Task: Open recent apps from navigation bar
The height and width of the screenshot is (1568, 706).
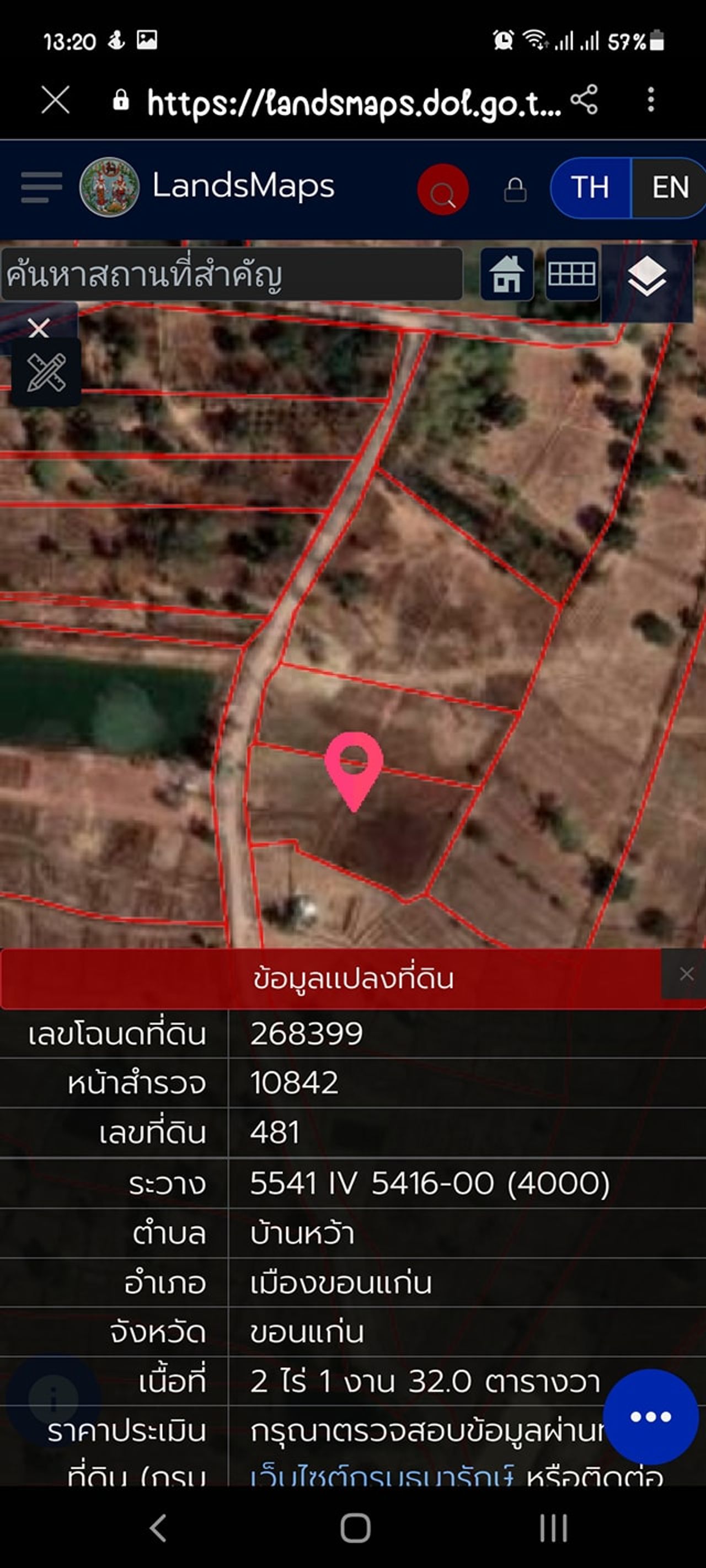Action: click(x=553, y=1528)
